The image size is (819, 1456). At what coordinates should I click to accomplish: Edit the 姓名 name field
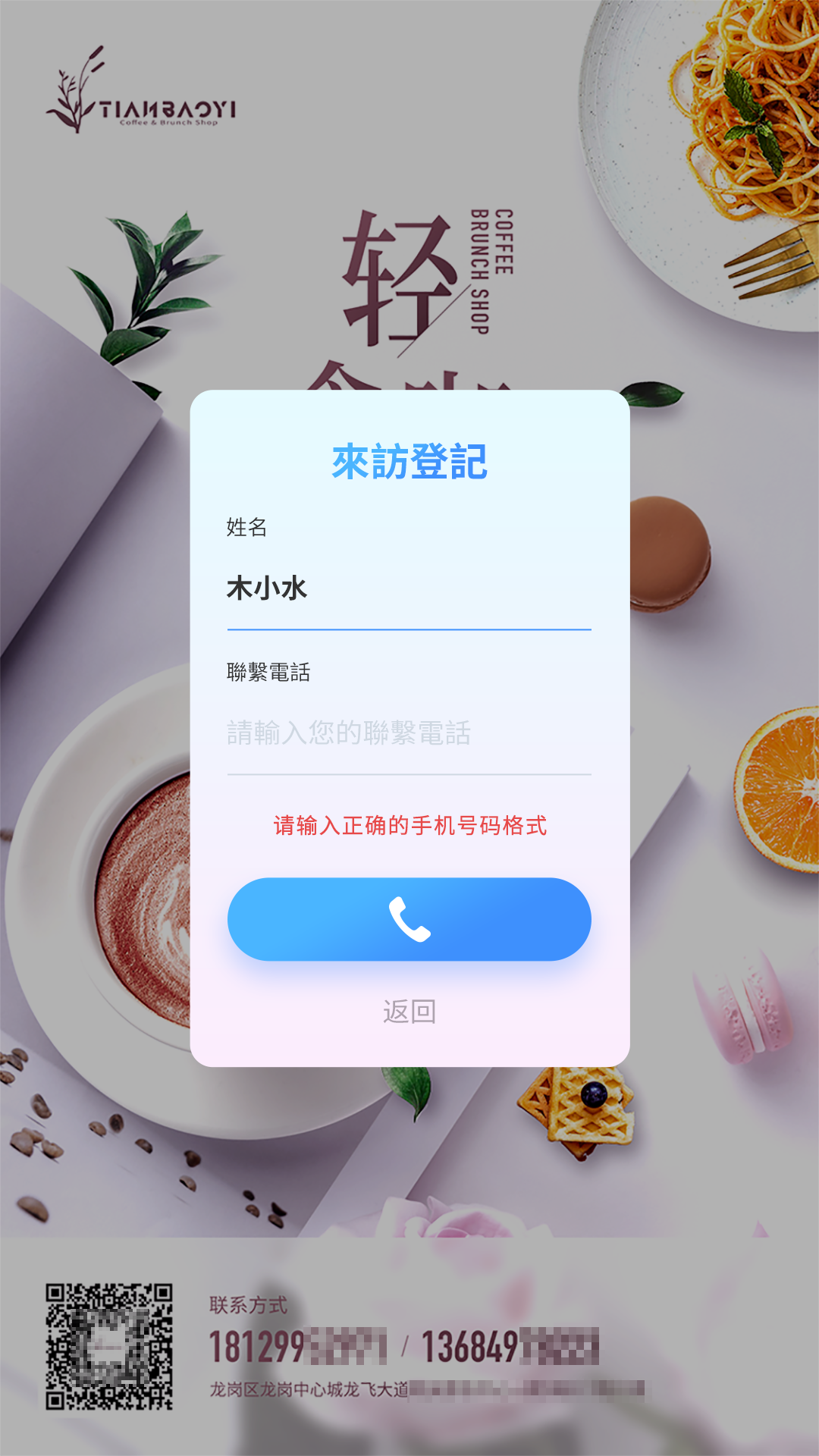tap(409, 589)
